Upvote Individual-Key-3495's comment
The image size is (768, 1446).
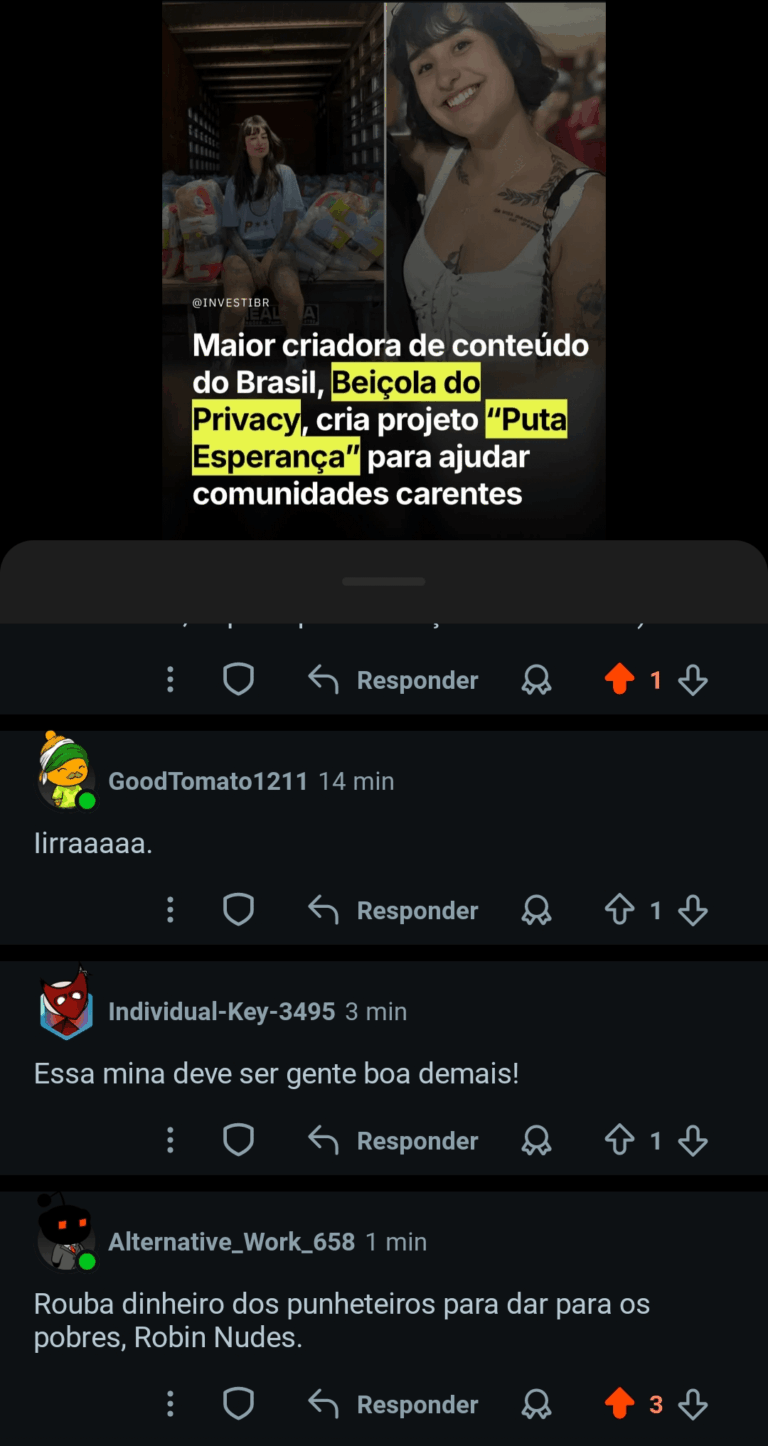(x=620, y=1140)
